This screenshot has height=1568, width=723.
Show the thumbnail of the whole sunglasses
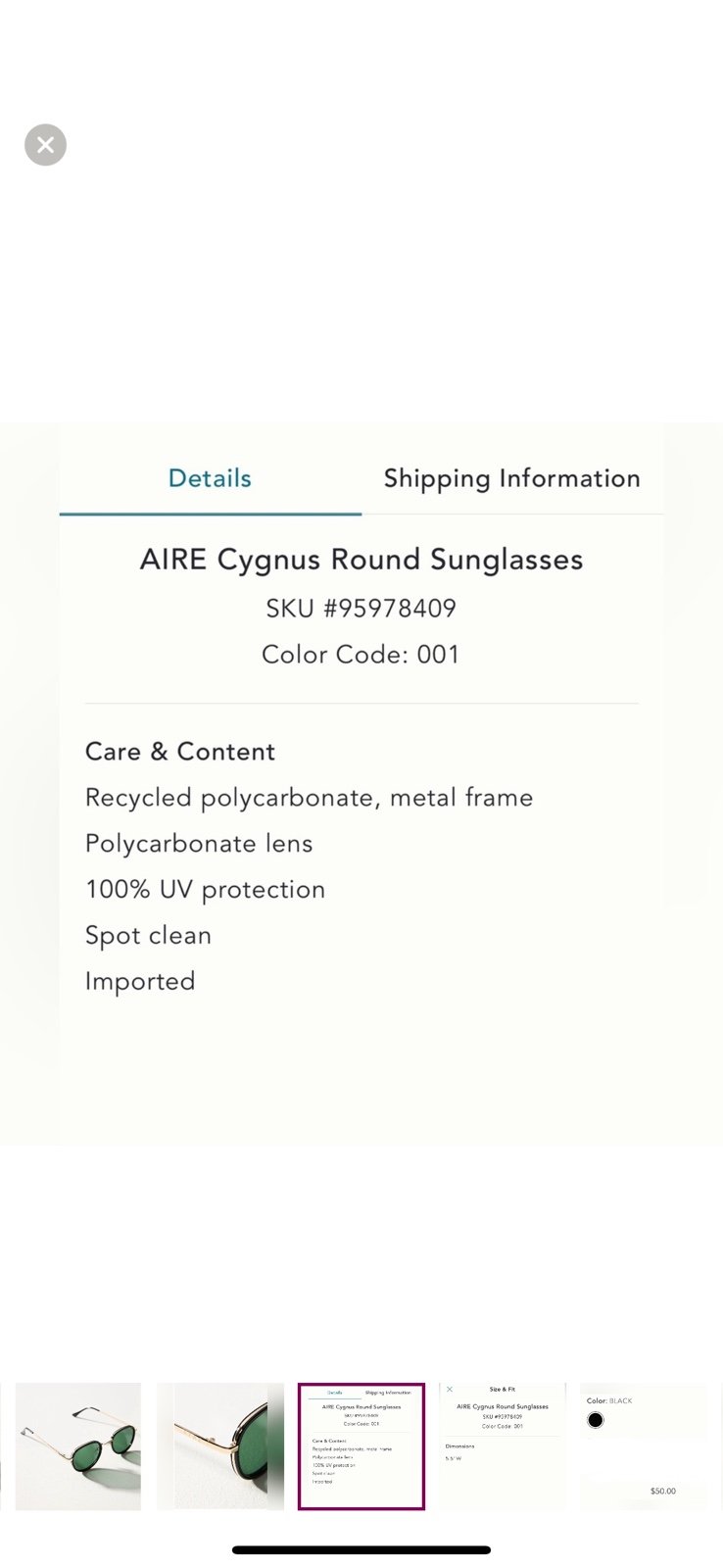point(78,1446)
